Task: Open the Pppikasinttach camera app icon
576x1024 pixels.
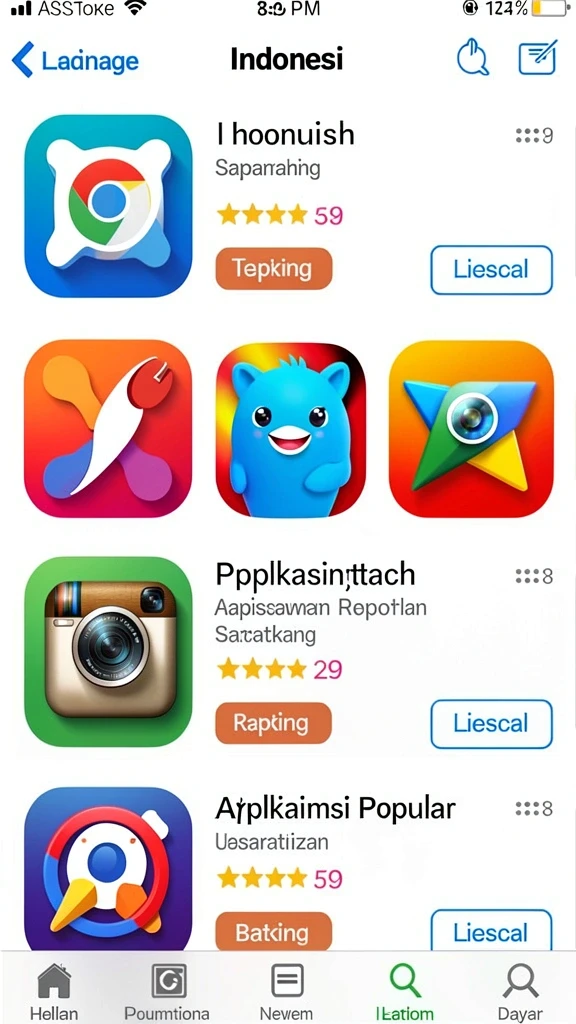Action: tap(108, 651)
